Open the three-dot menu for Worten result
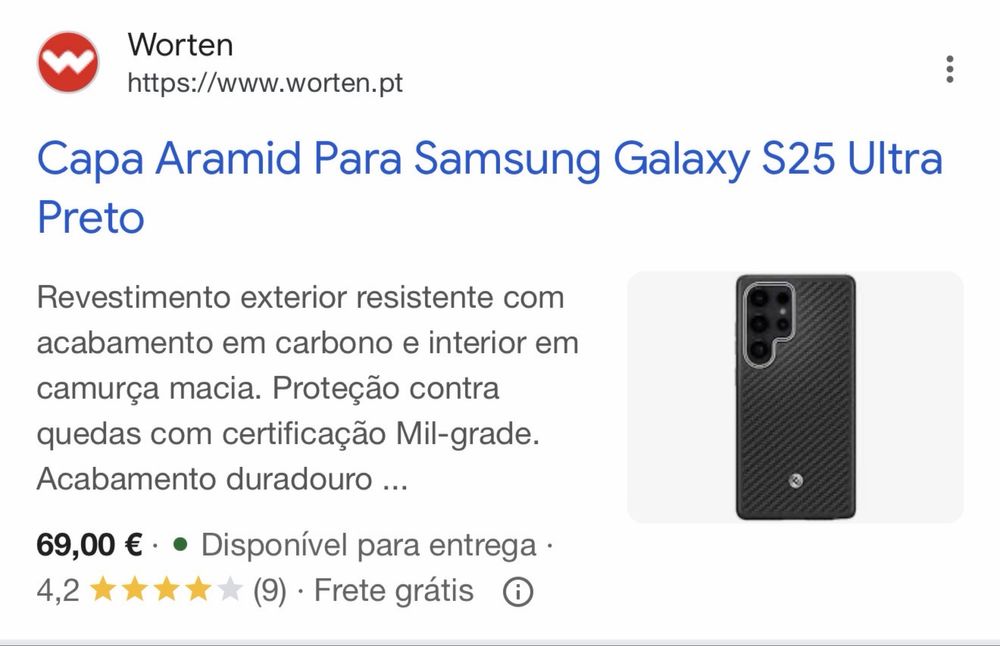 949,69
